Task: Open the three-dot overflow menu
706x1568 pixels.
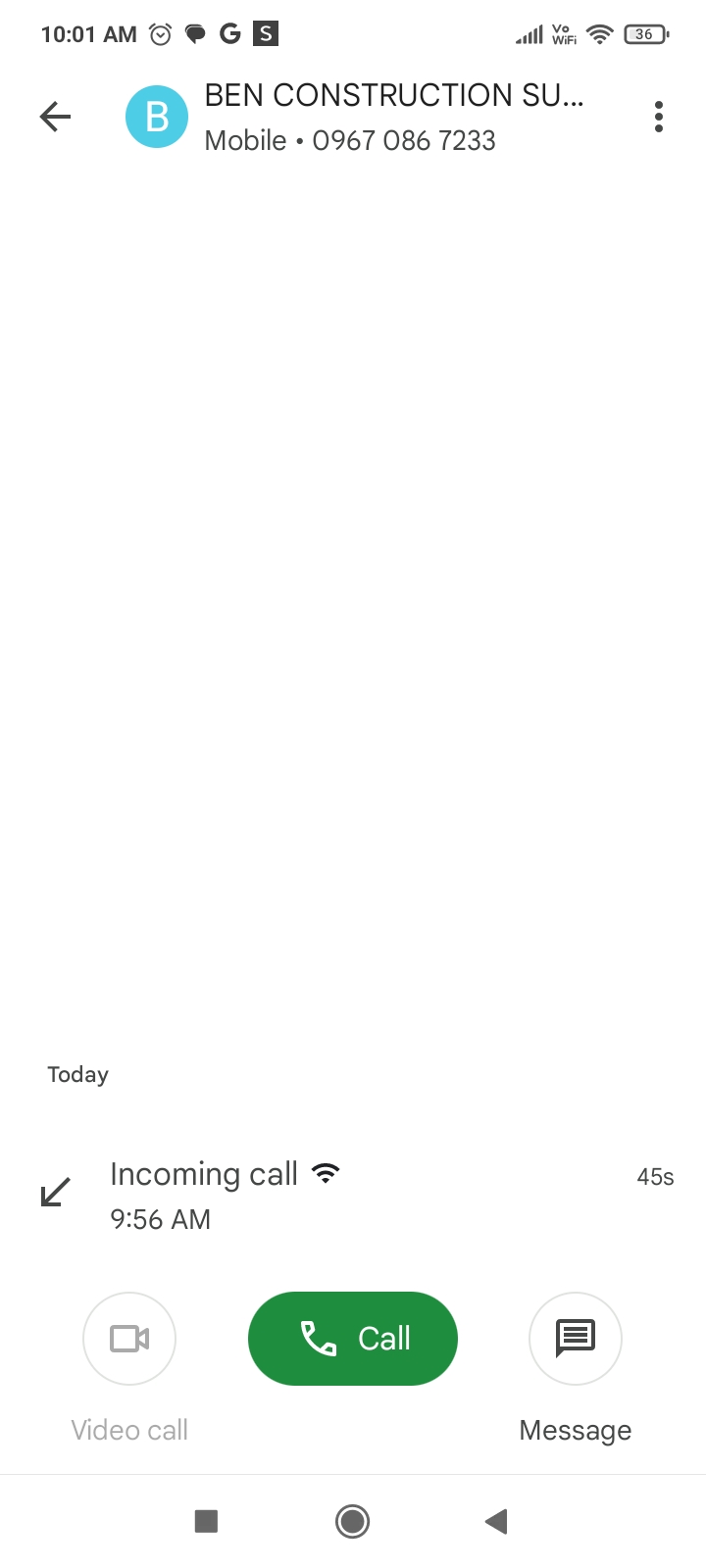Action: point(659,118)
